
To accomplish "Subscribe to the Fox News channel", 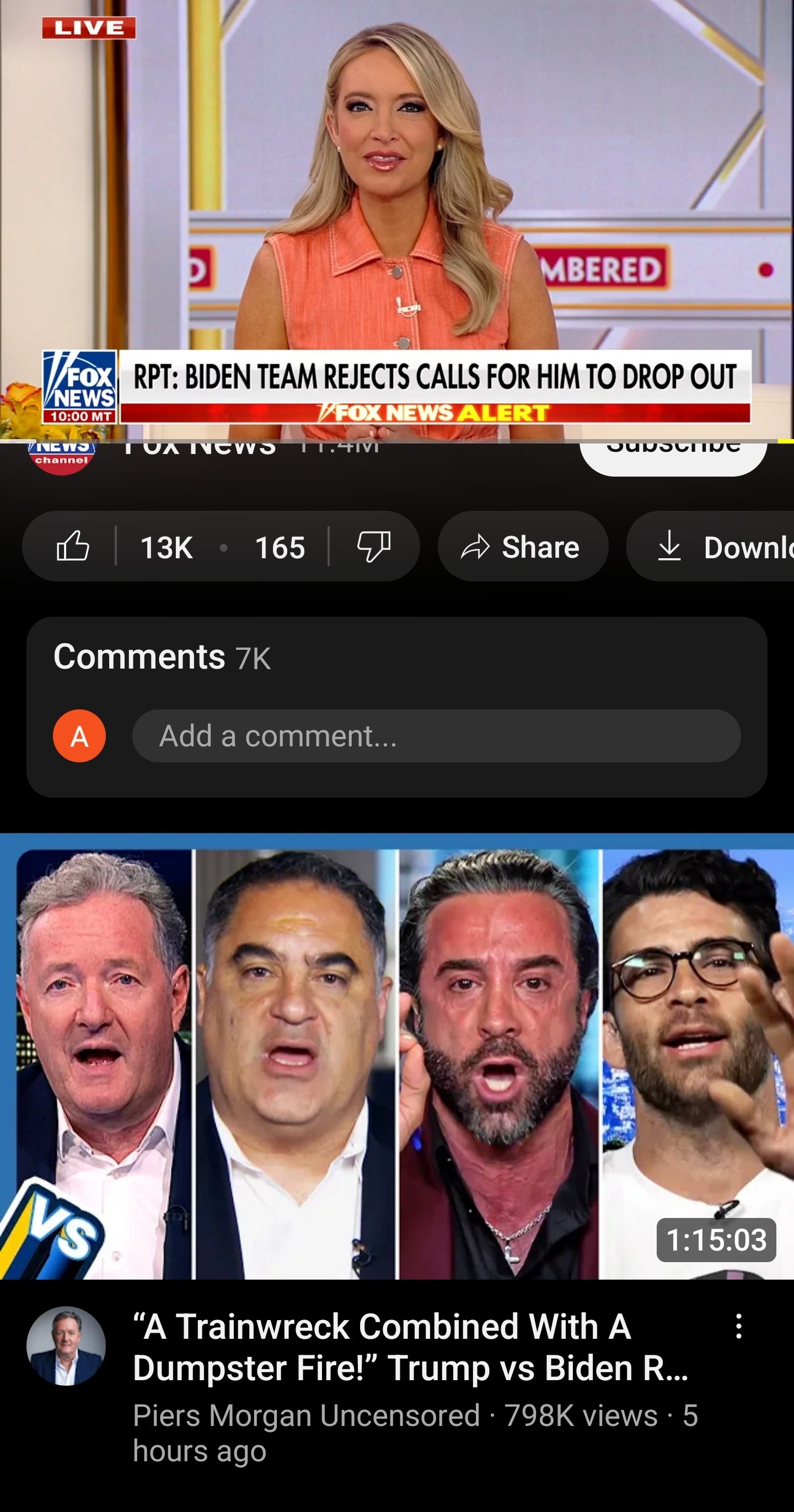I will 673,456.
